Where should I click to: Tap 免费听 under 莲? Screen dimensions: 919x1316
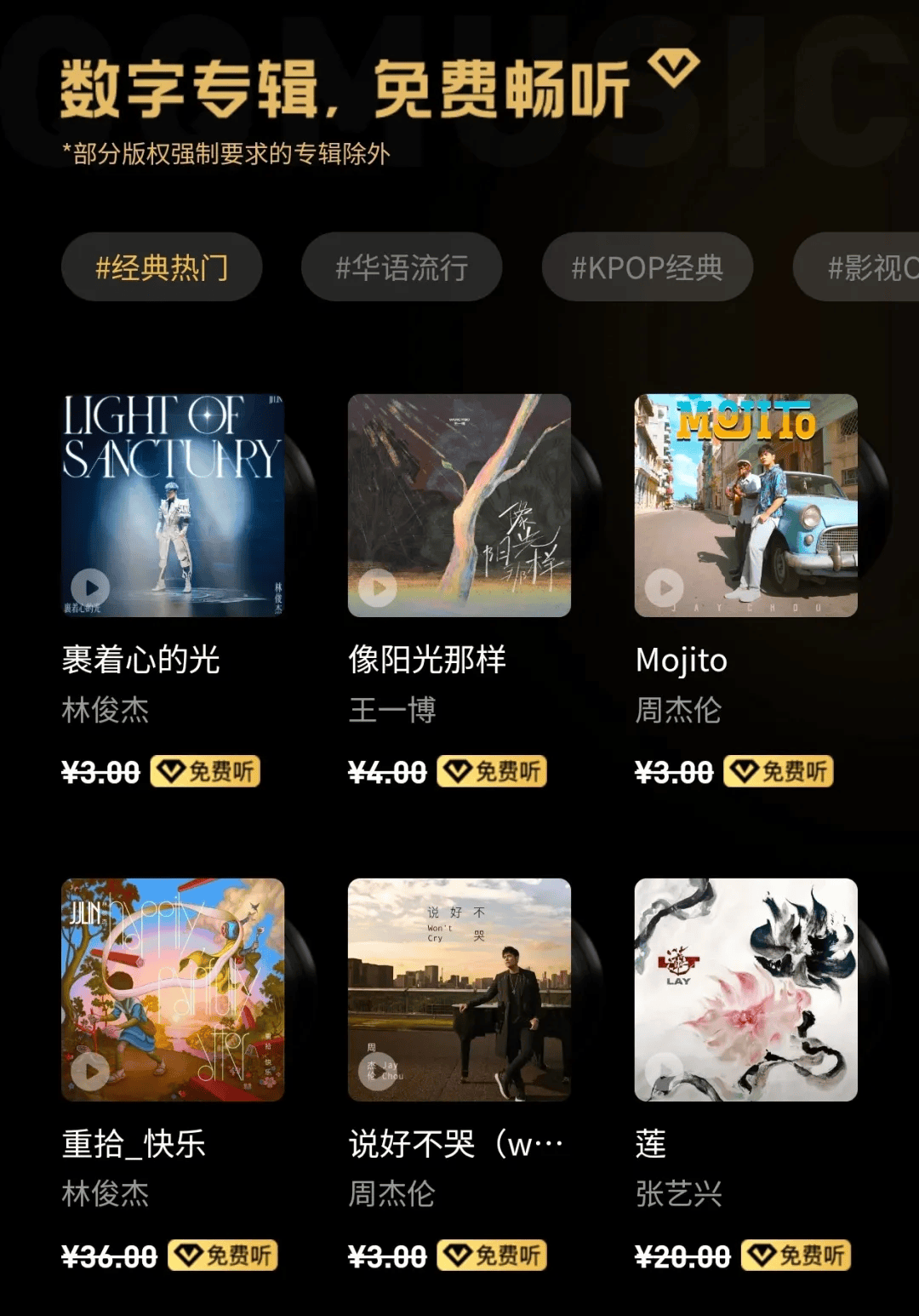click(x=796, y=1256)
